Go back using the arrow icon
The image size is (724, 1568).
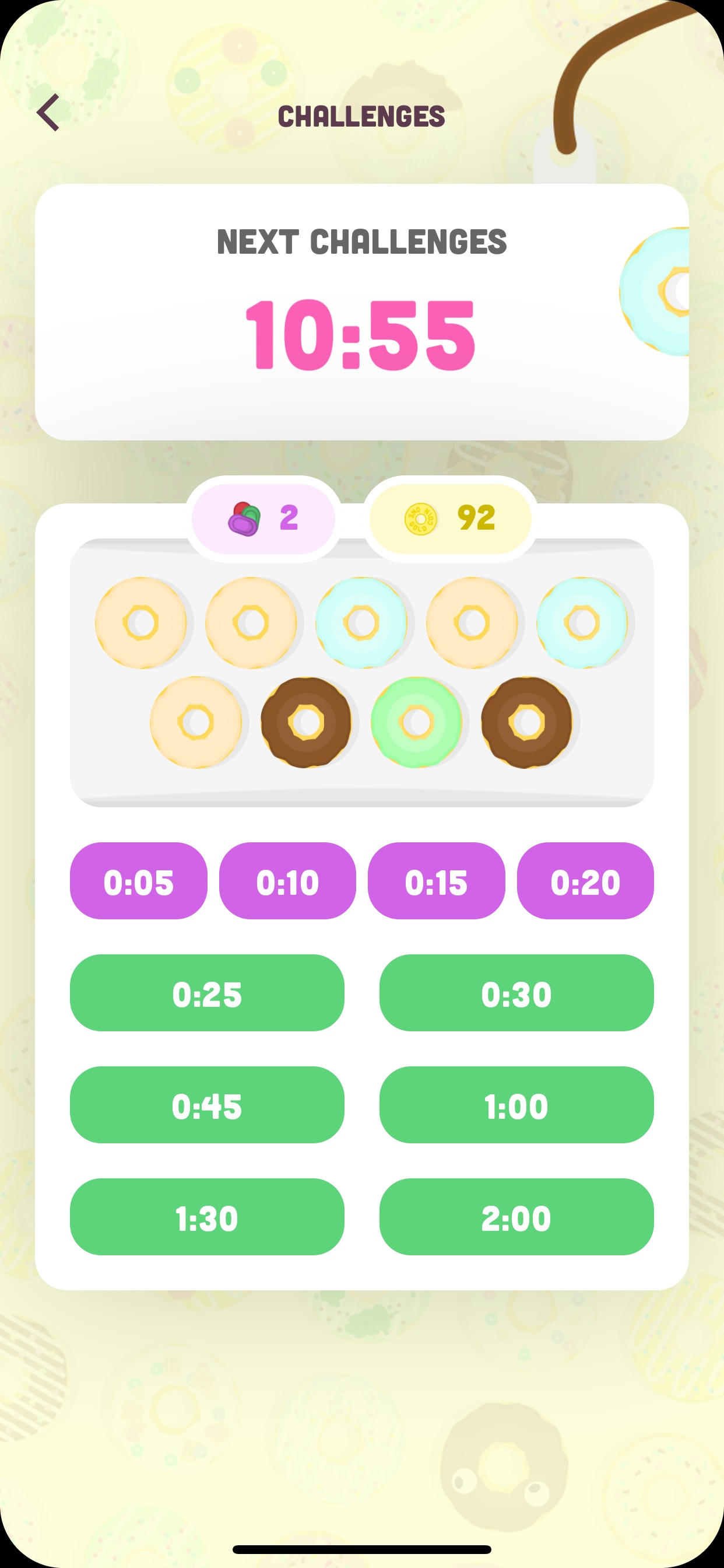(48, 113)
